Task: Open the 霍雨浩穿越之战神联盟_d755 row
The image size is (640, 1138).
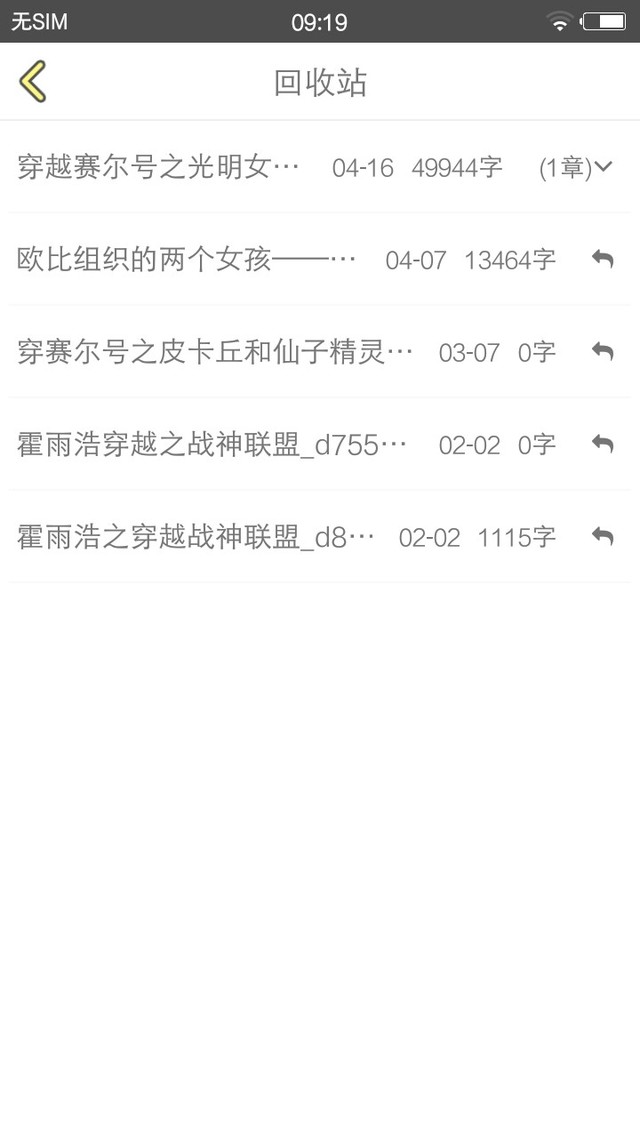Action: click(x=320, y=443)
